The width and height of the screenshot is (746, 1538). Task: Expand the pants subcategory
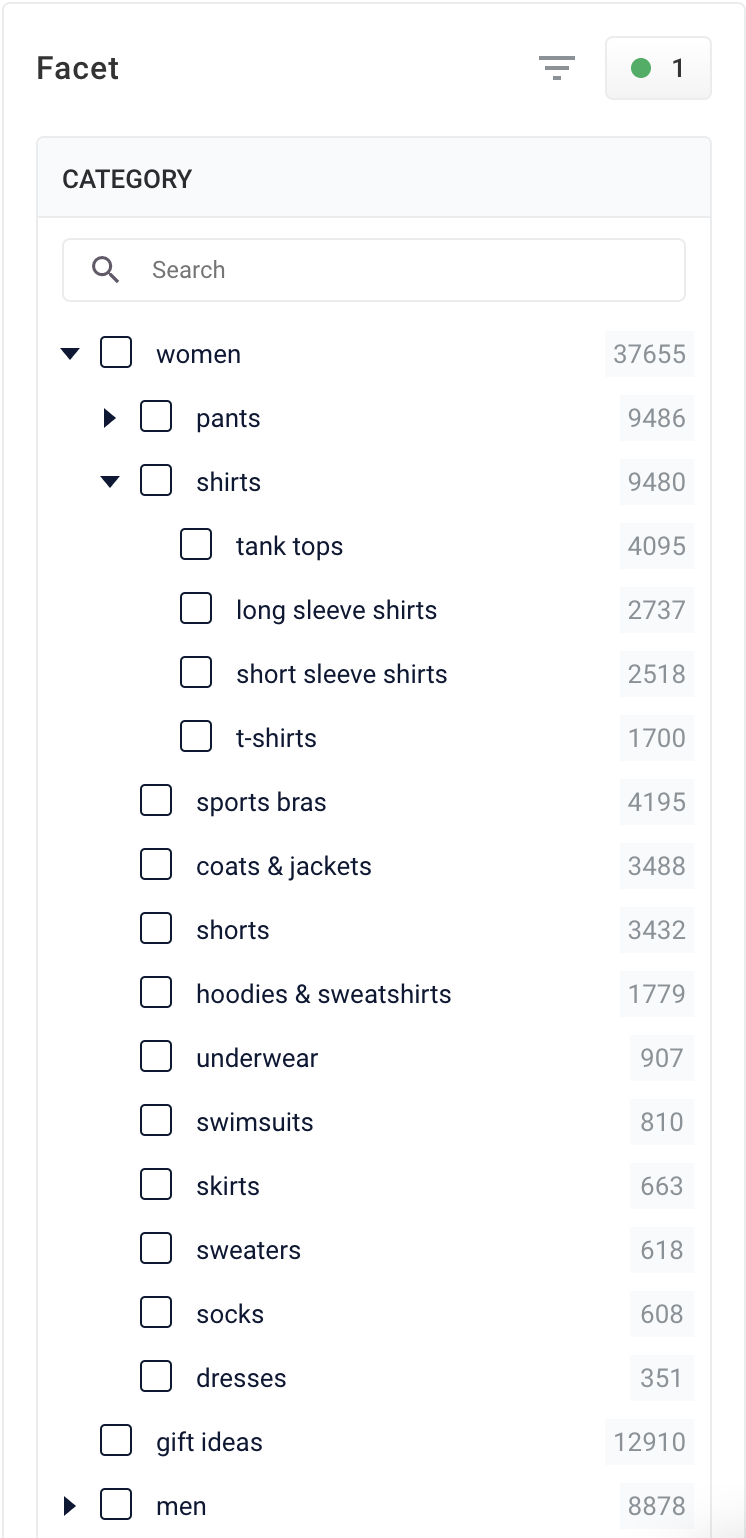click(110, 418)
